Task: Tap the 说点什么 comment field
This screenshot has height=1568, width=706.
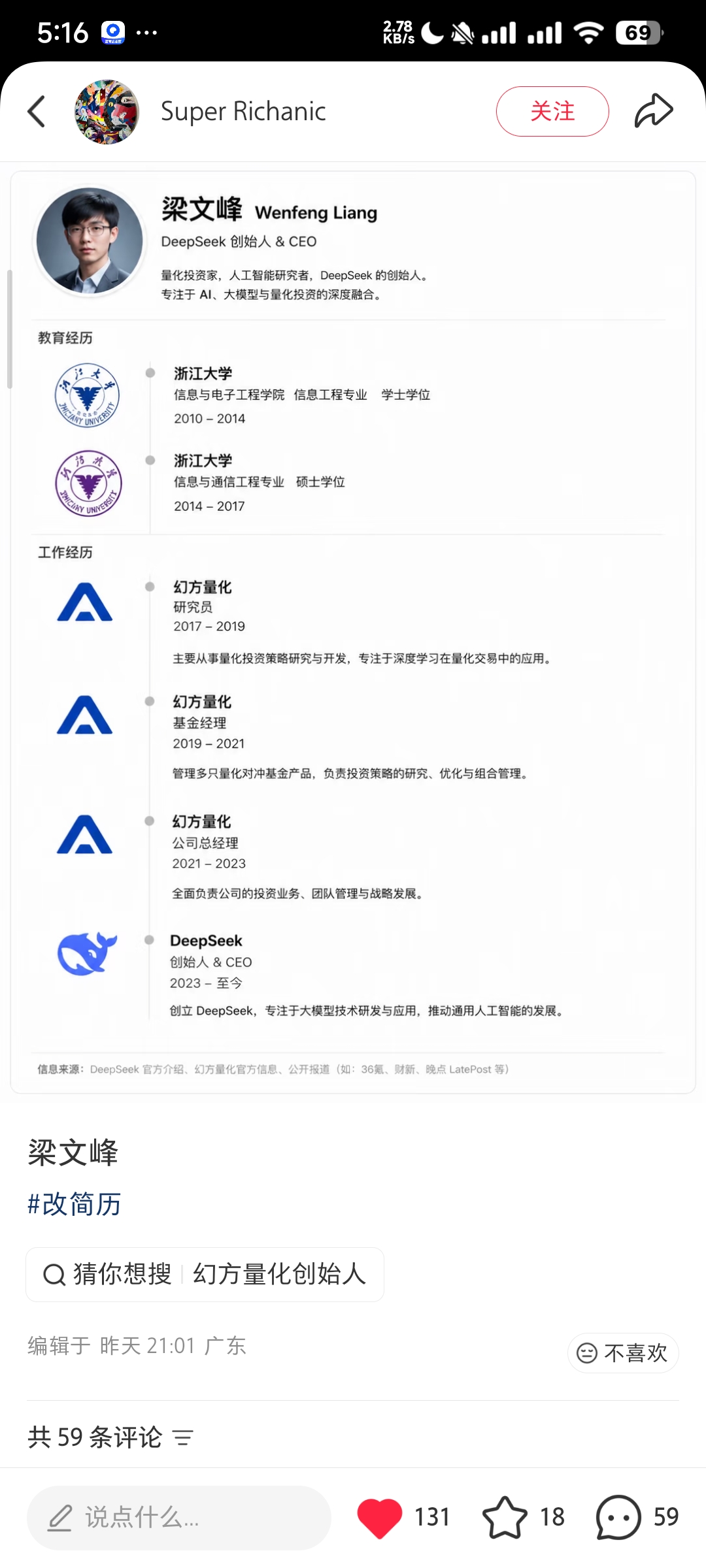Action: click(x=179, y=1517)
